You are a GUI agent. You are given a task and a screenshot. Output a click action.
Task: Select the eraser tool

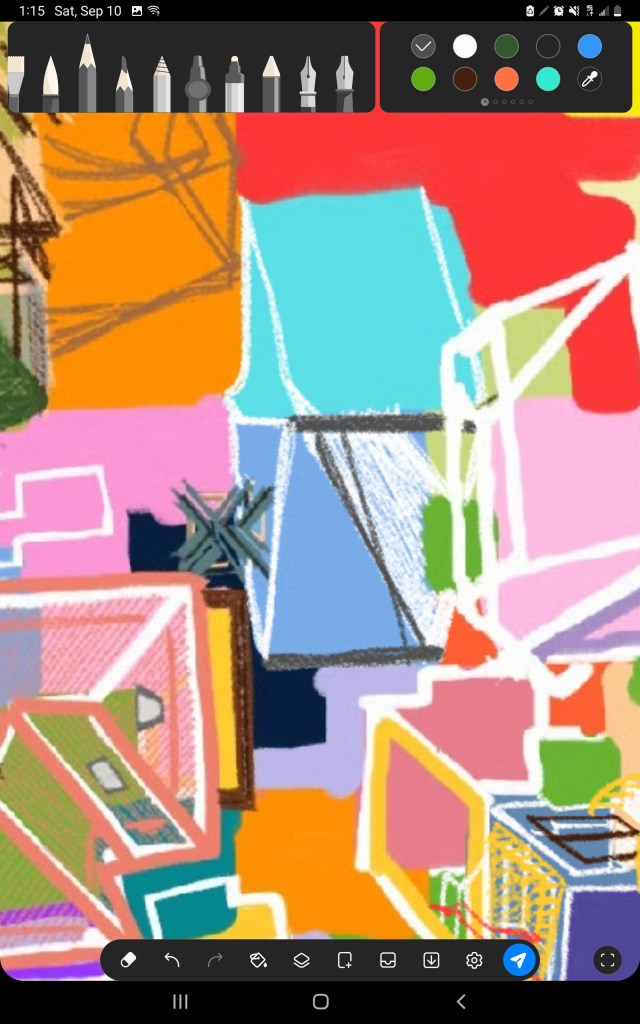pos(129,960)
